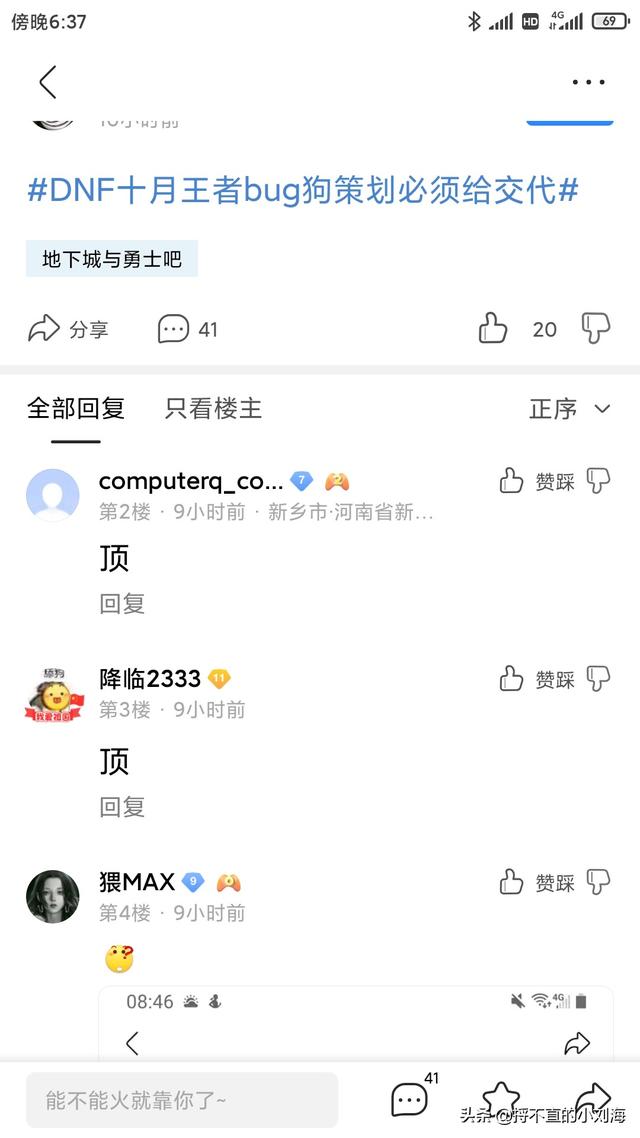
Task: Switch to the 只看楼主 tab
Action: (213, 408)
